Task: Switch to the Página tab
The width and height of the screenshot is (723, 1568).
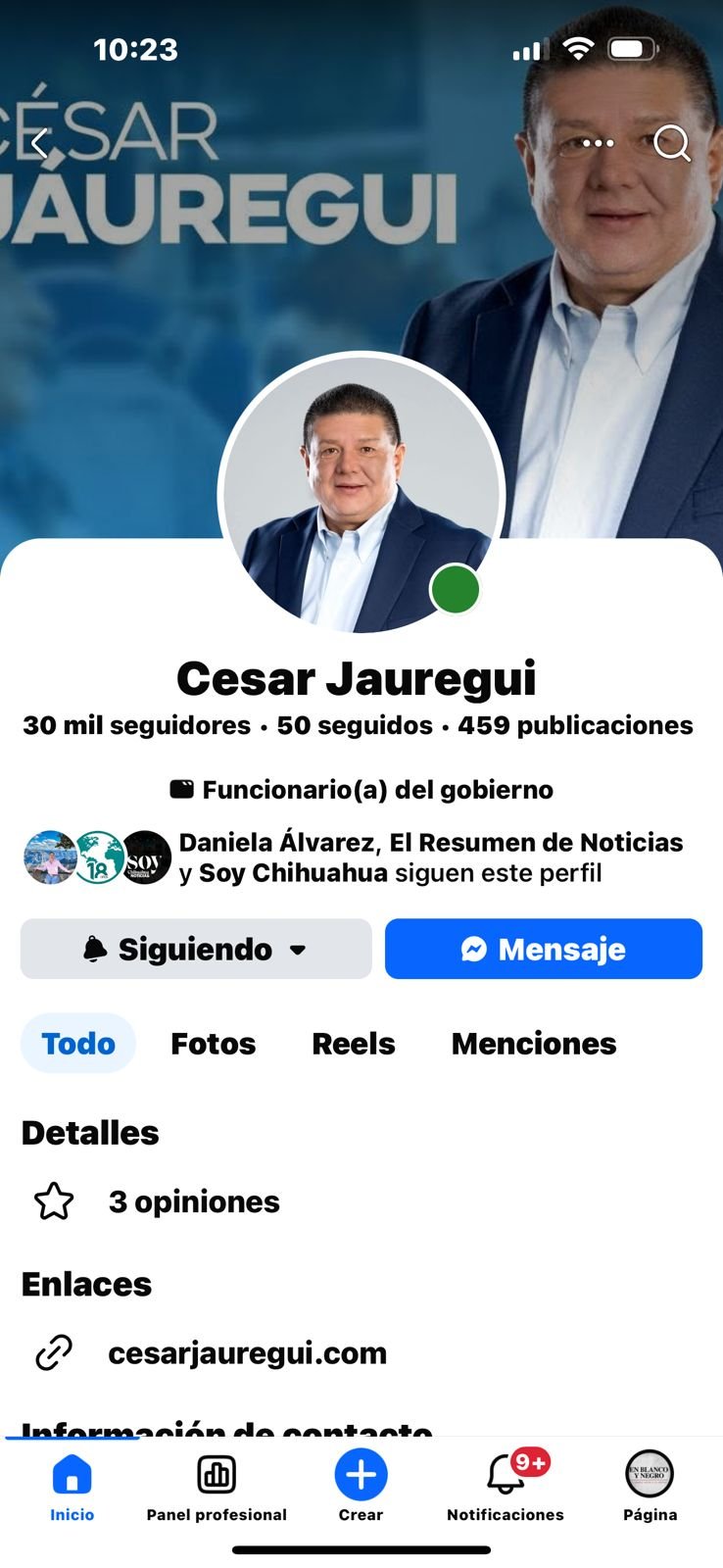Action: pyautogui.click(x=650, y=1487)
